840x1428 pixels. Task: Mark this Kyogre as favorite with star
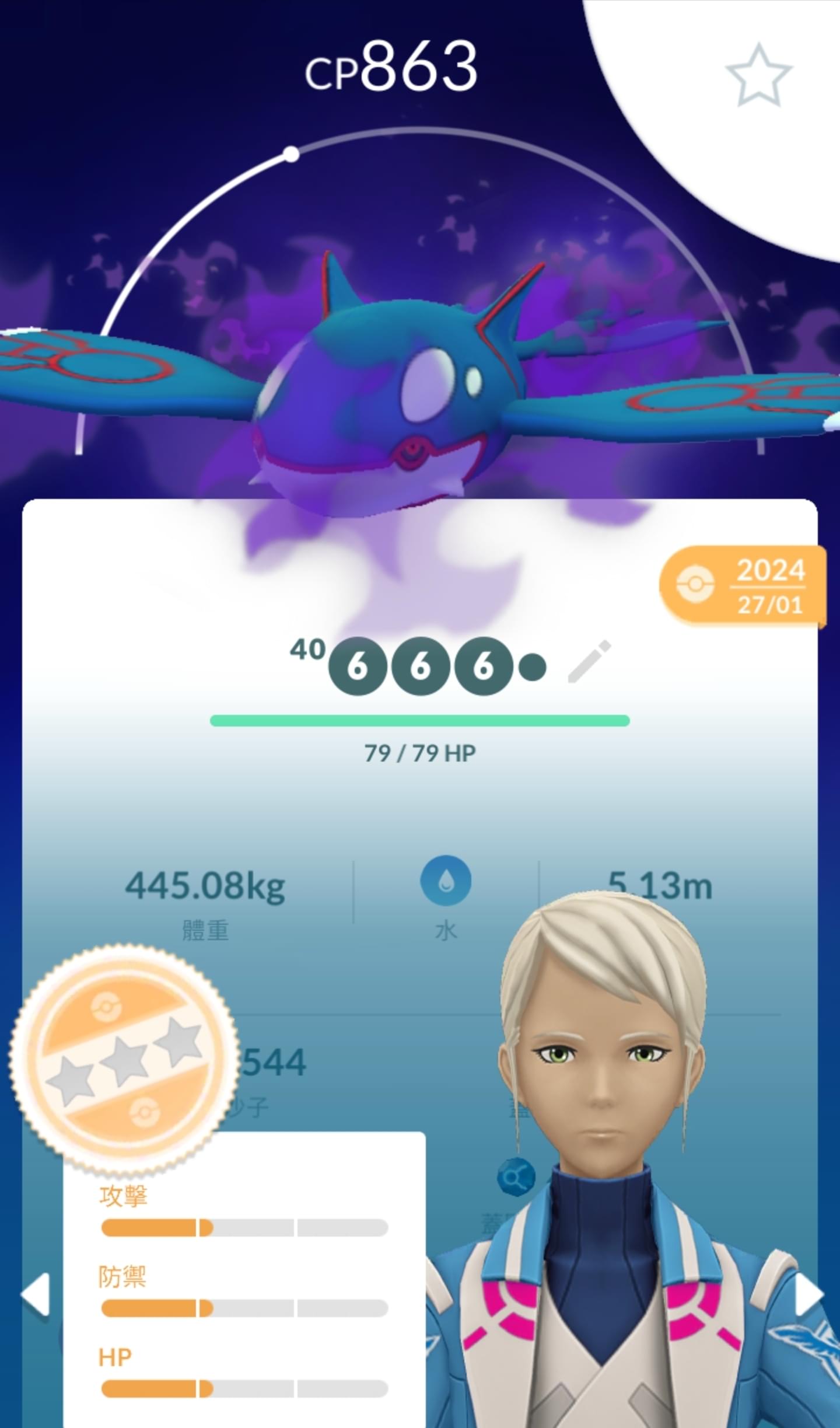[x=758, y=75]
